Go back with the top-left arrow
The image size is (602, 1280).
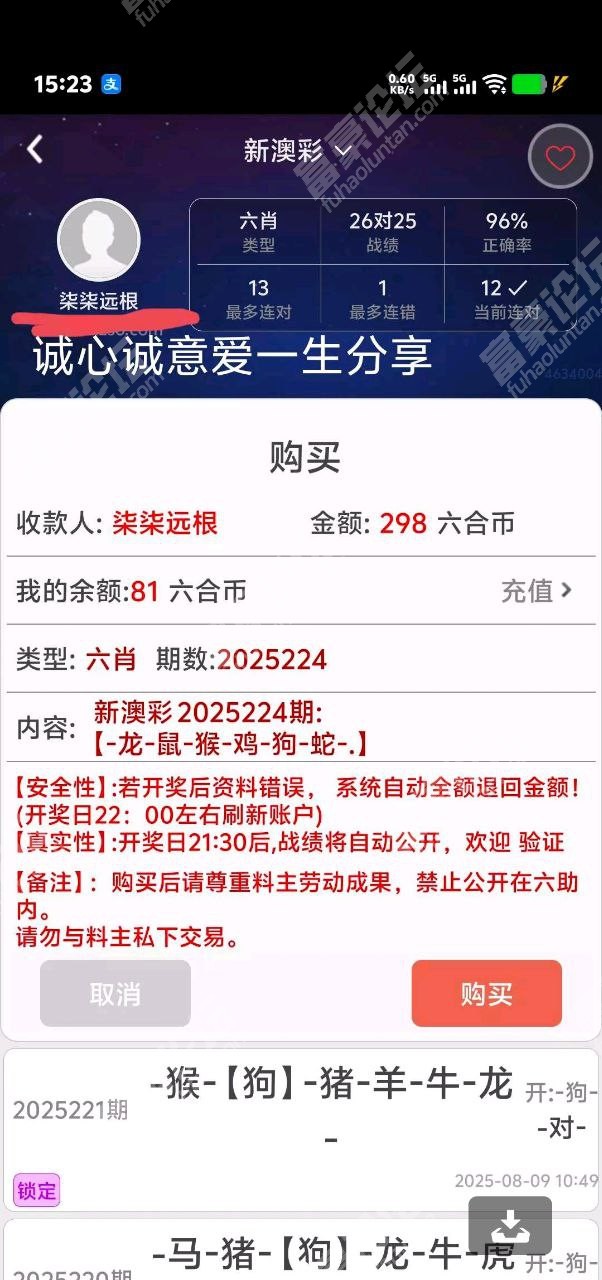[36, 150]
